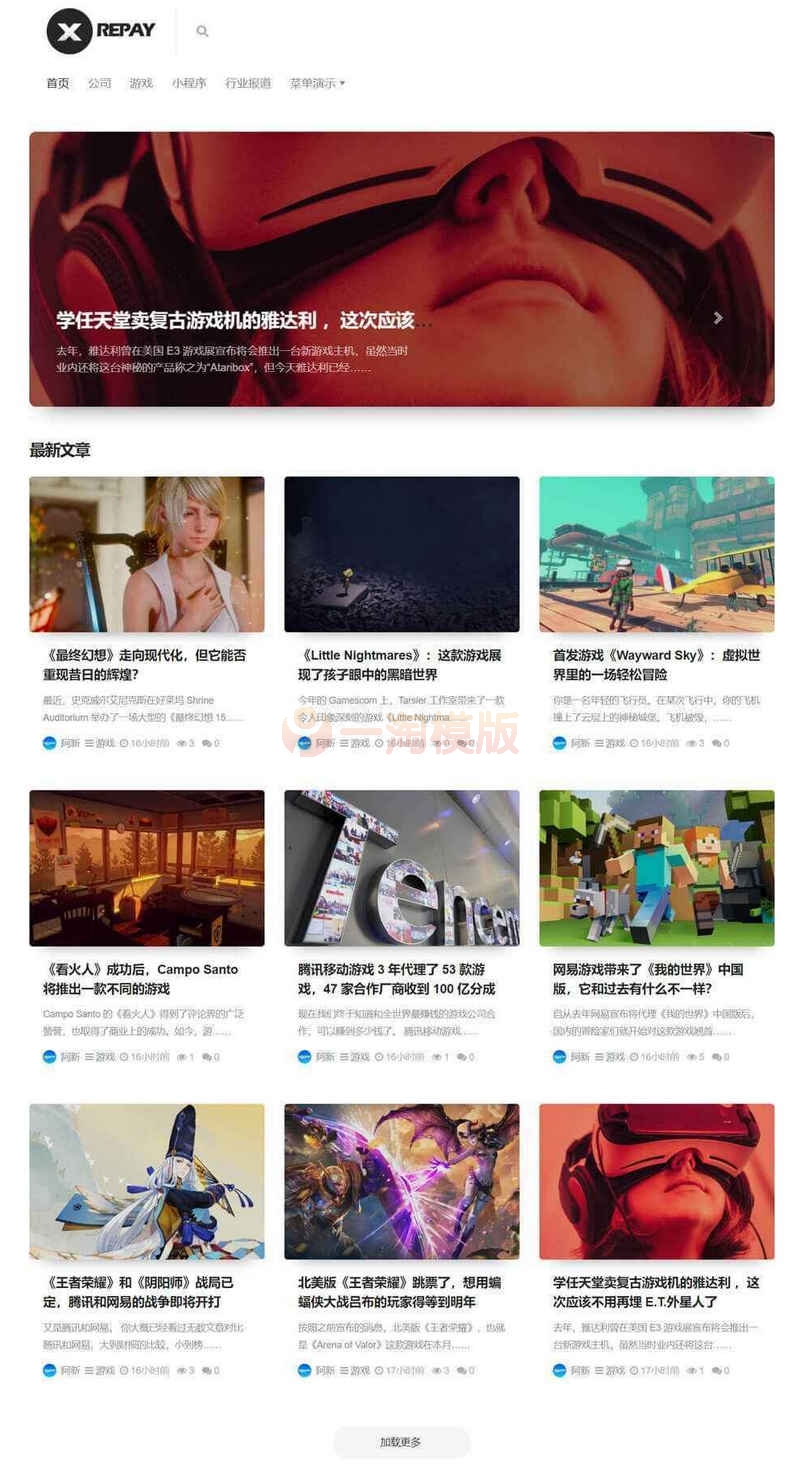This screenshot has height=1466, width=800.
Task: Tap the REPAY logo to go home
Action: 101,31
